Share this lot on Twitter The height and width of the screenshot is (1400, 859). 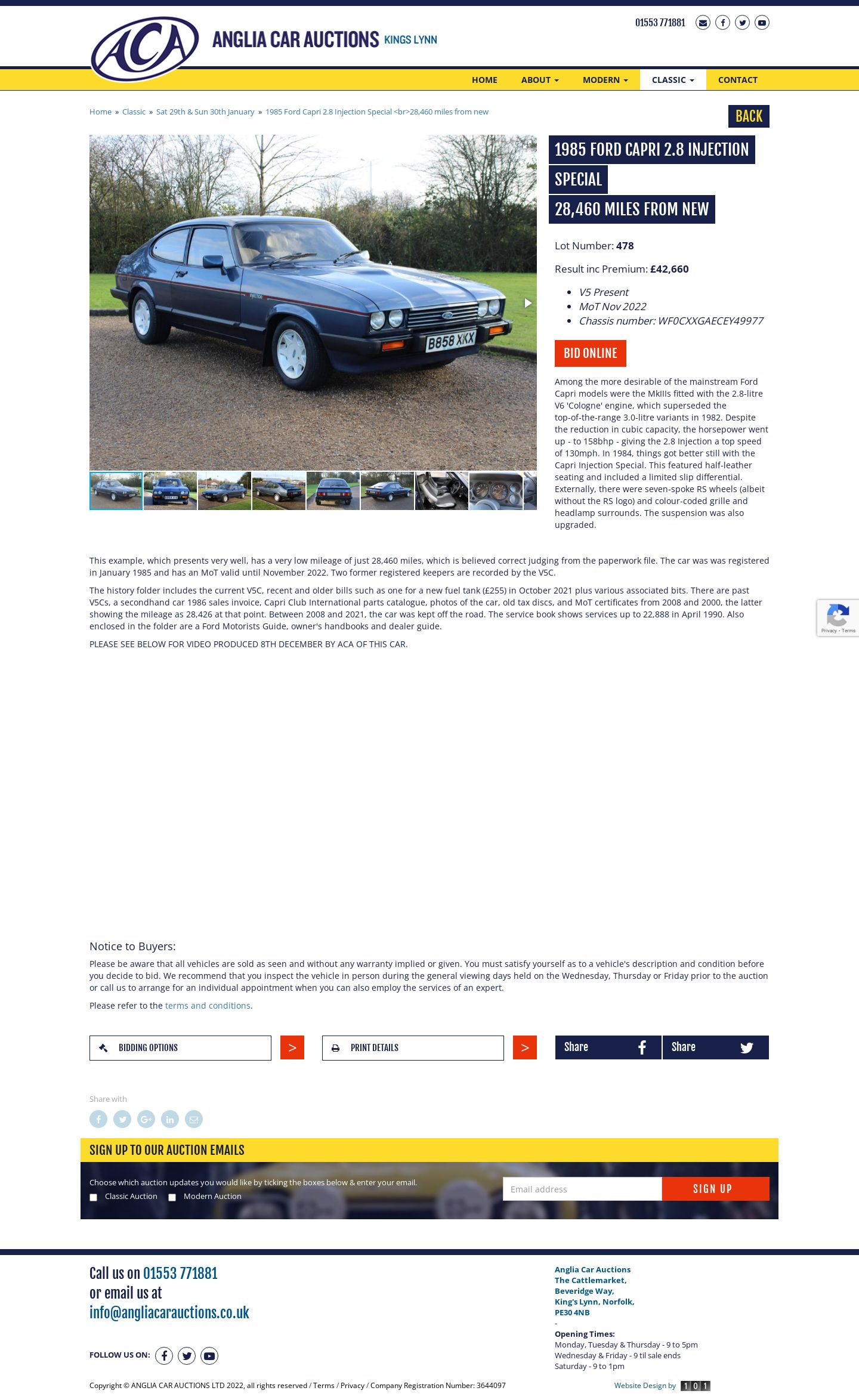[715, 1047]
